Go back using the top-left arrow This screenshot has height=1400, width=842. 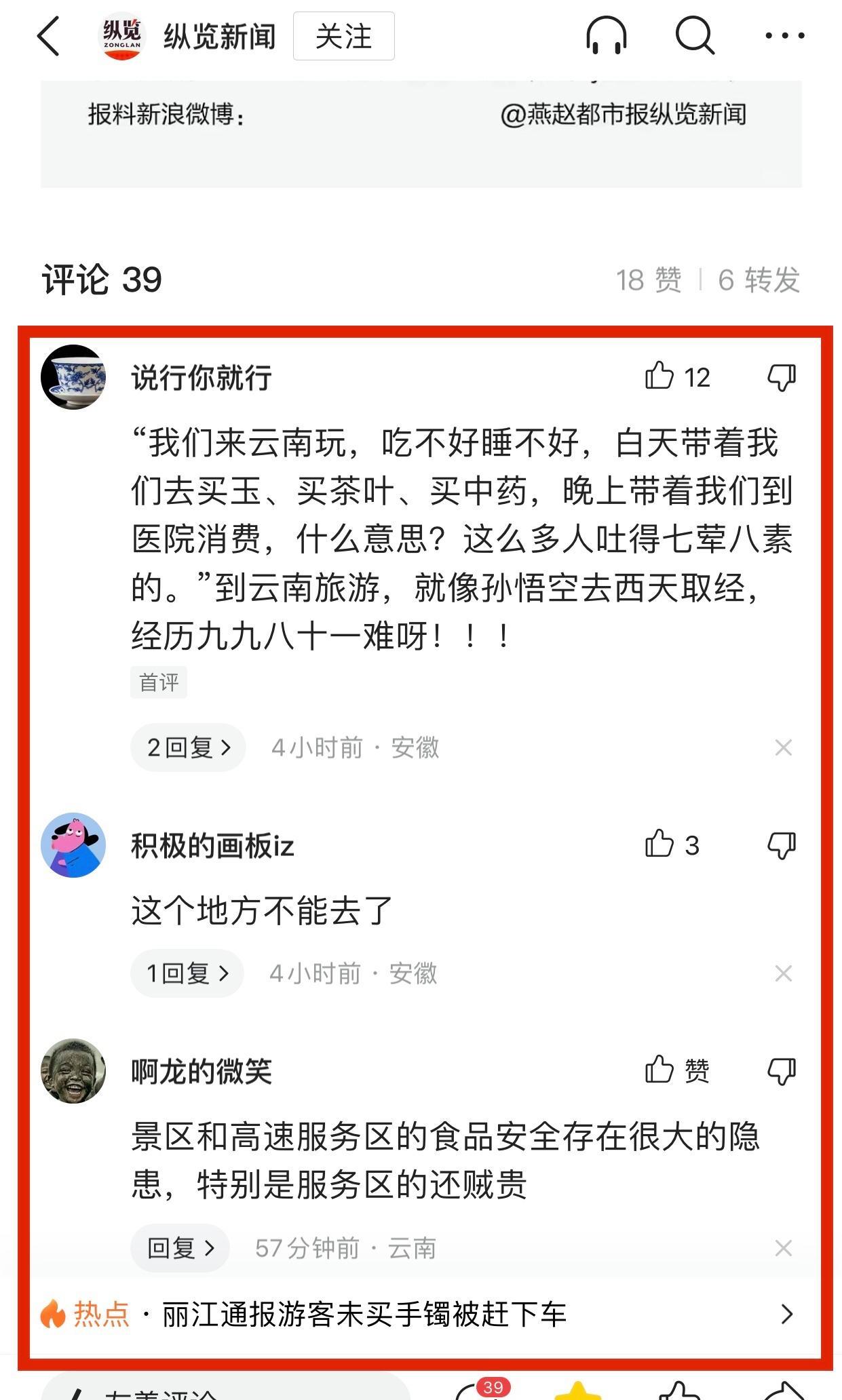coord(49,36)
